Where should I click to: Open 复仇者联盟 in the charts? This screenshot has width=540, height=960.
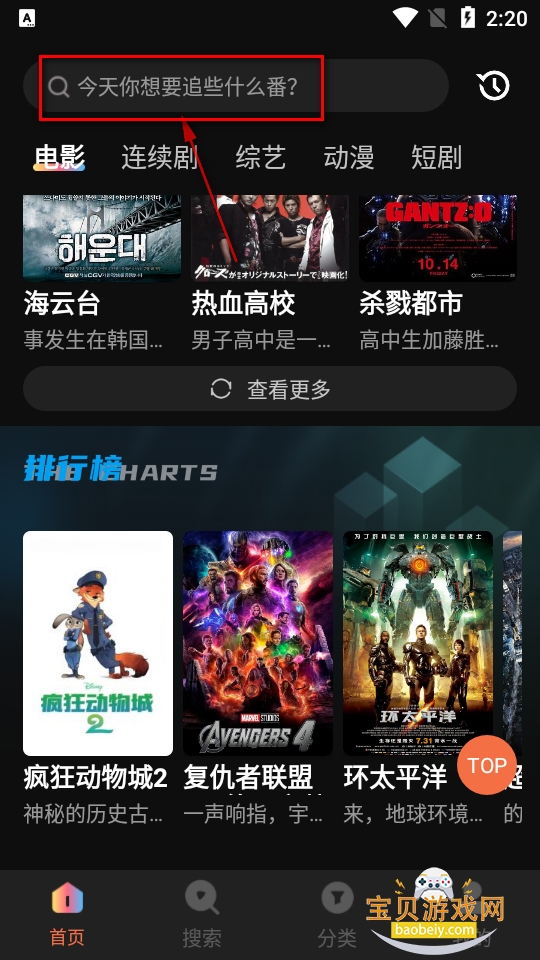coord(258,678)
